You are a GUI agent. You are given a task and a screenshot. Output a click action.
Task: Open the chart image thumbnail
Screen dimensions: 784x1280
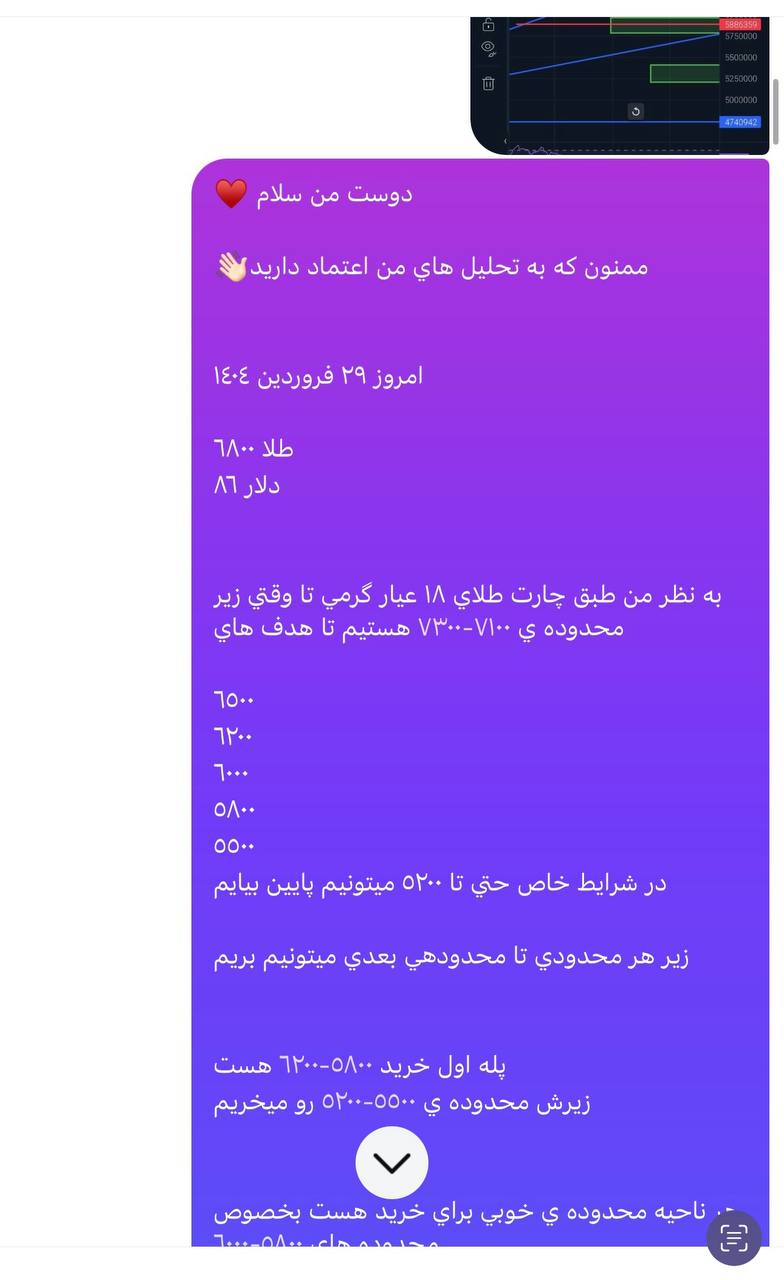click(x=620, y=85)
